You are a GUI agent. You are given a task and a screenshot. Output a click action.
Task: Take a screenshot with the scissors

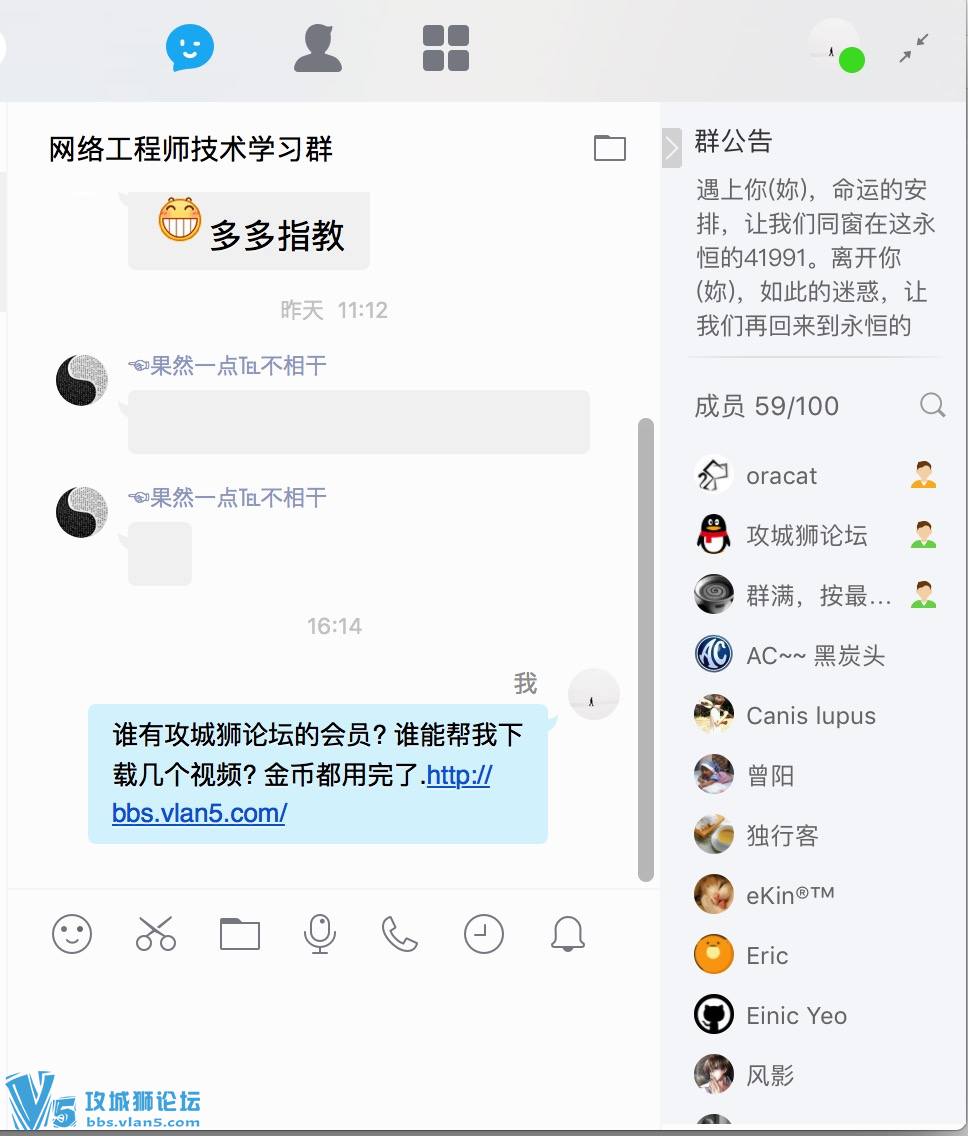click(x=156, y=934)
